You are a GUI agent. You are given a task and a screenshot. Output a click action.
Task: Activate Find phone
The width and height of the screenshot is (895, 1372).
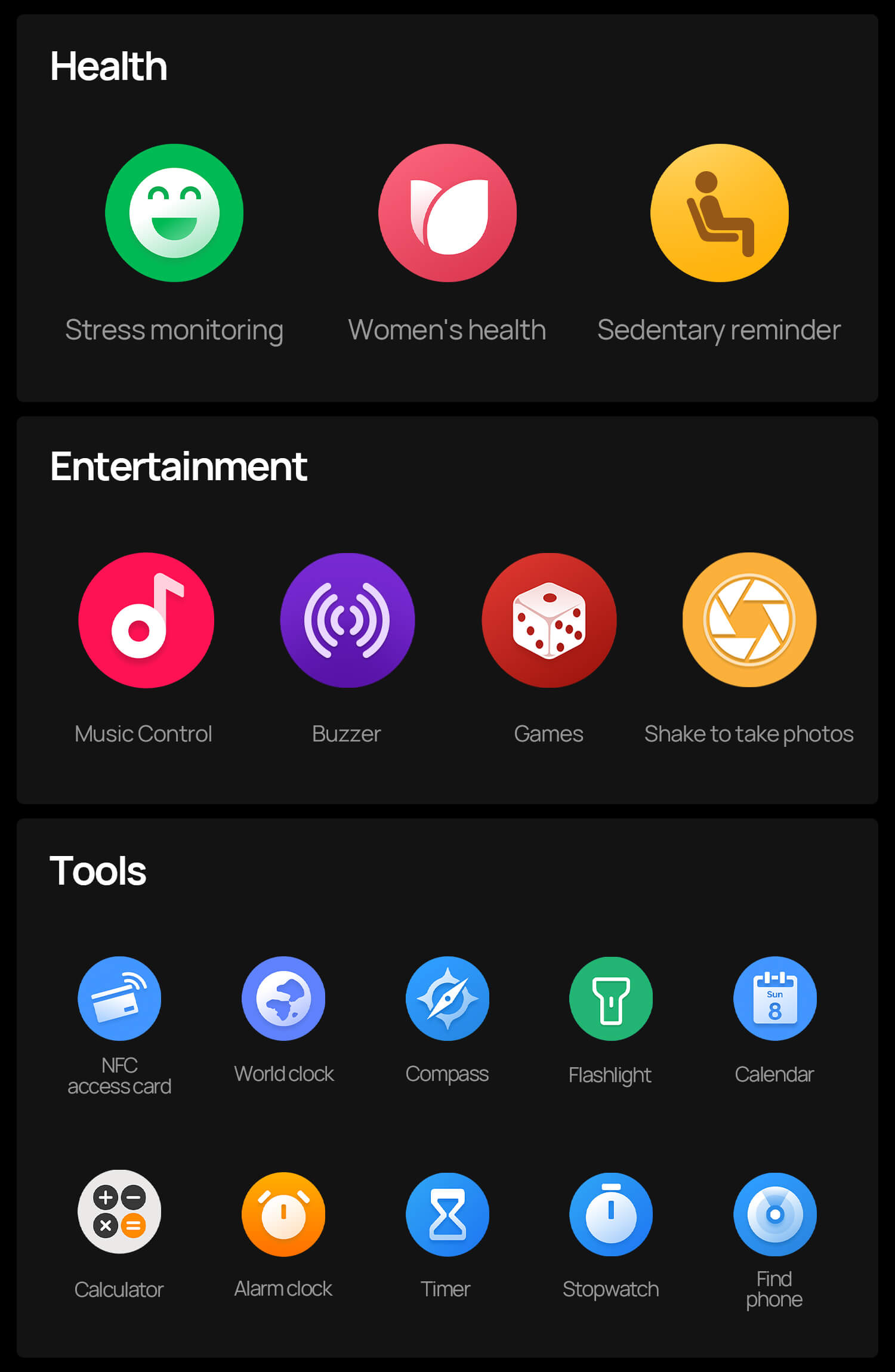[x=774, y=1214]
